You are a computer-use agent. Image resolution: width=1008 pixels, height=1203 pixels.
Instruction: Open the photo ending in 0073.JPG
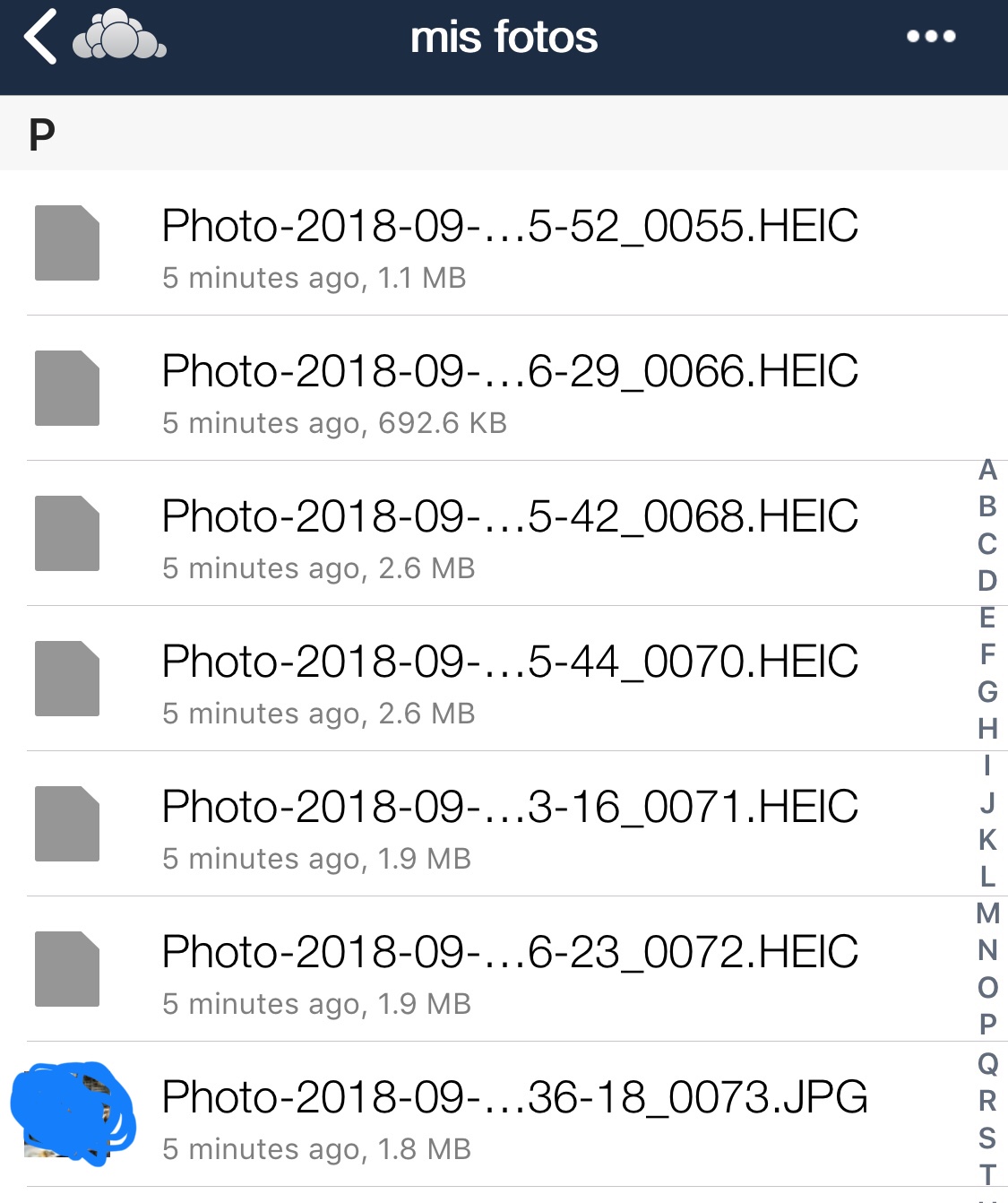(x=513, y=1115)
